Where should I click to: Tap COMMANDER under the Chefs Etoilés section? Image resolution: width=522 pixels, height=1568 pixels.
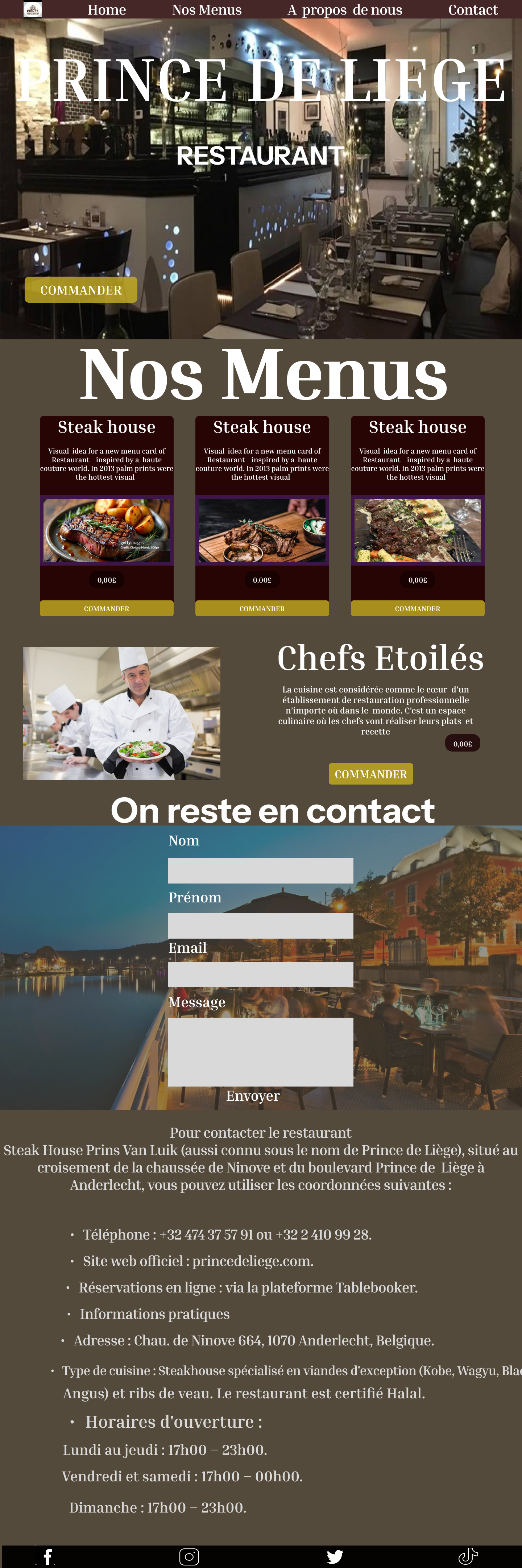[x=370, y=774]
